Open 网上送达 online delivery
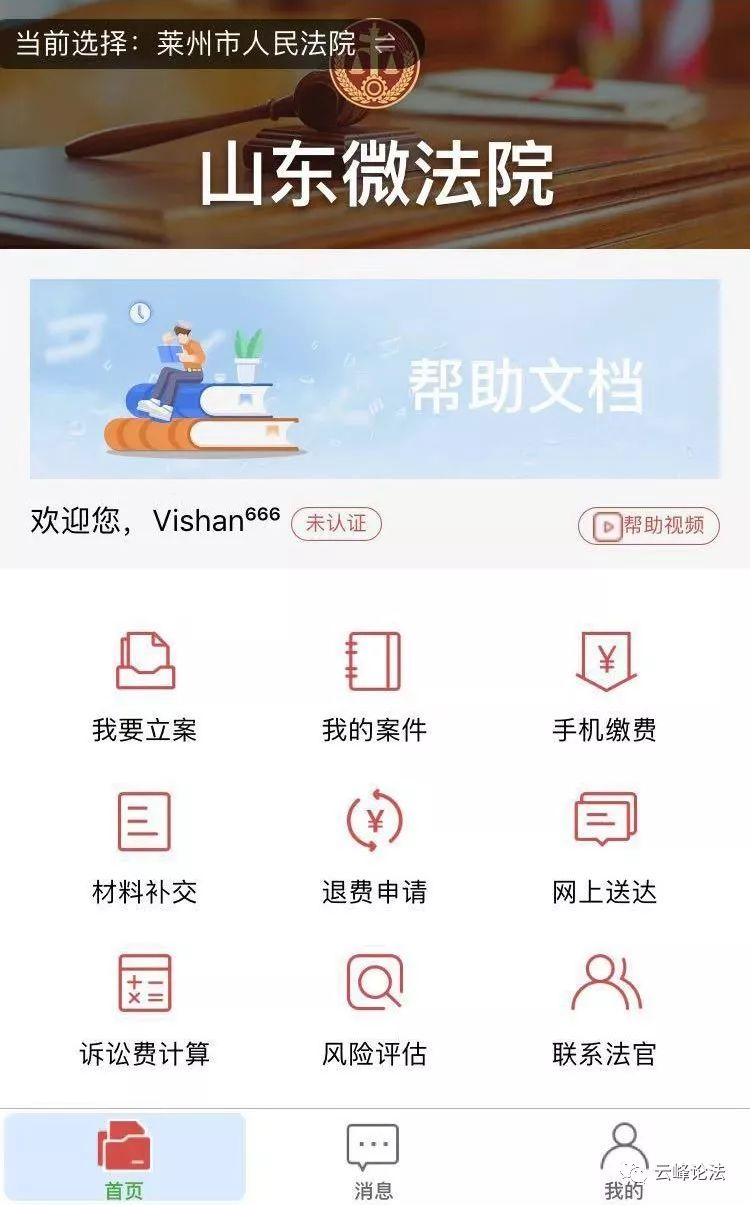 (x=605, y=848)
